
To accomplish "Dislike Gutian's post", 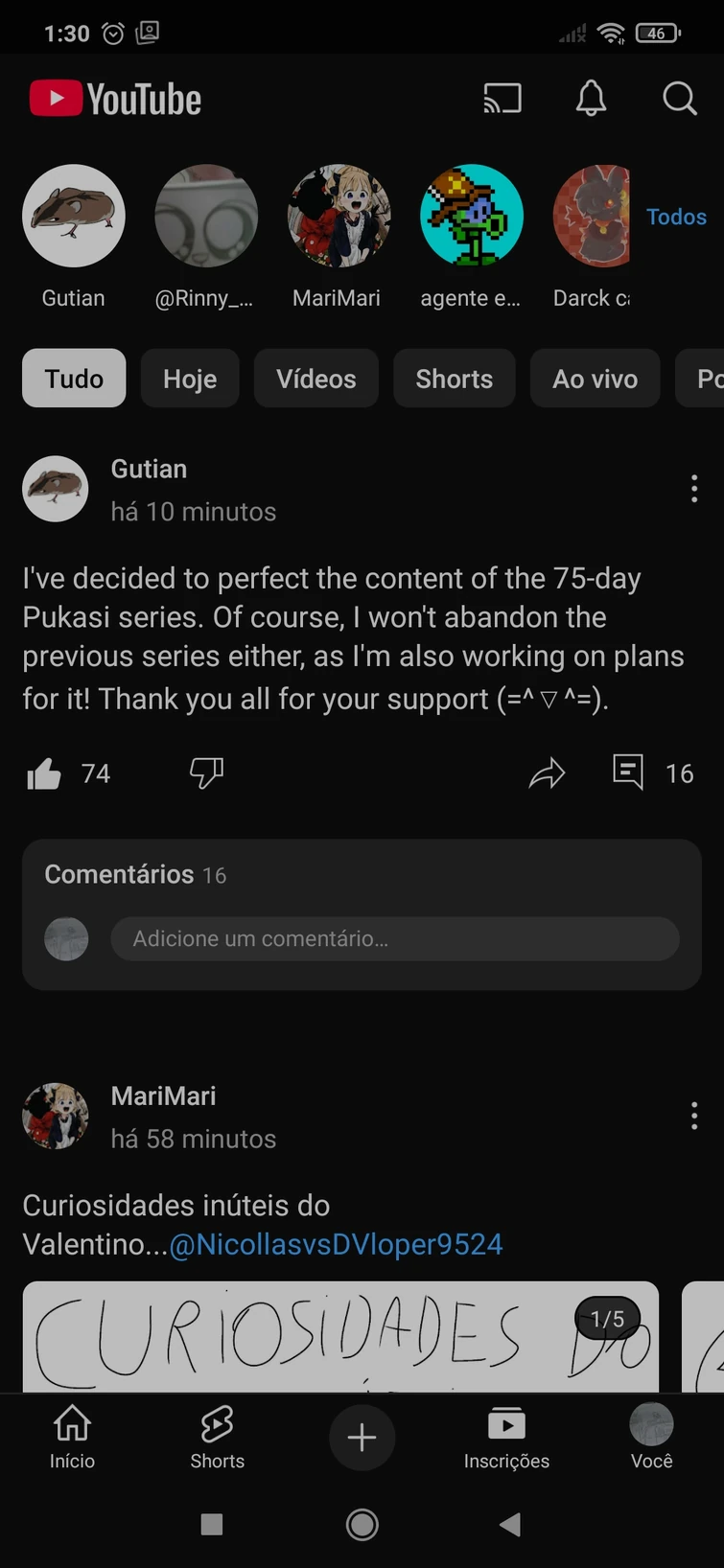I will click(x=206, y=772).
